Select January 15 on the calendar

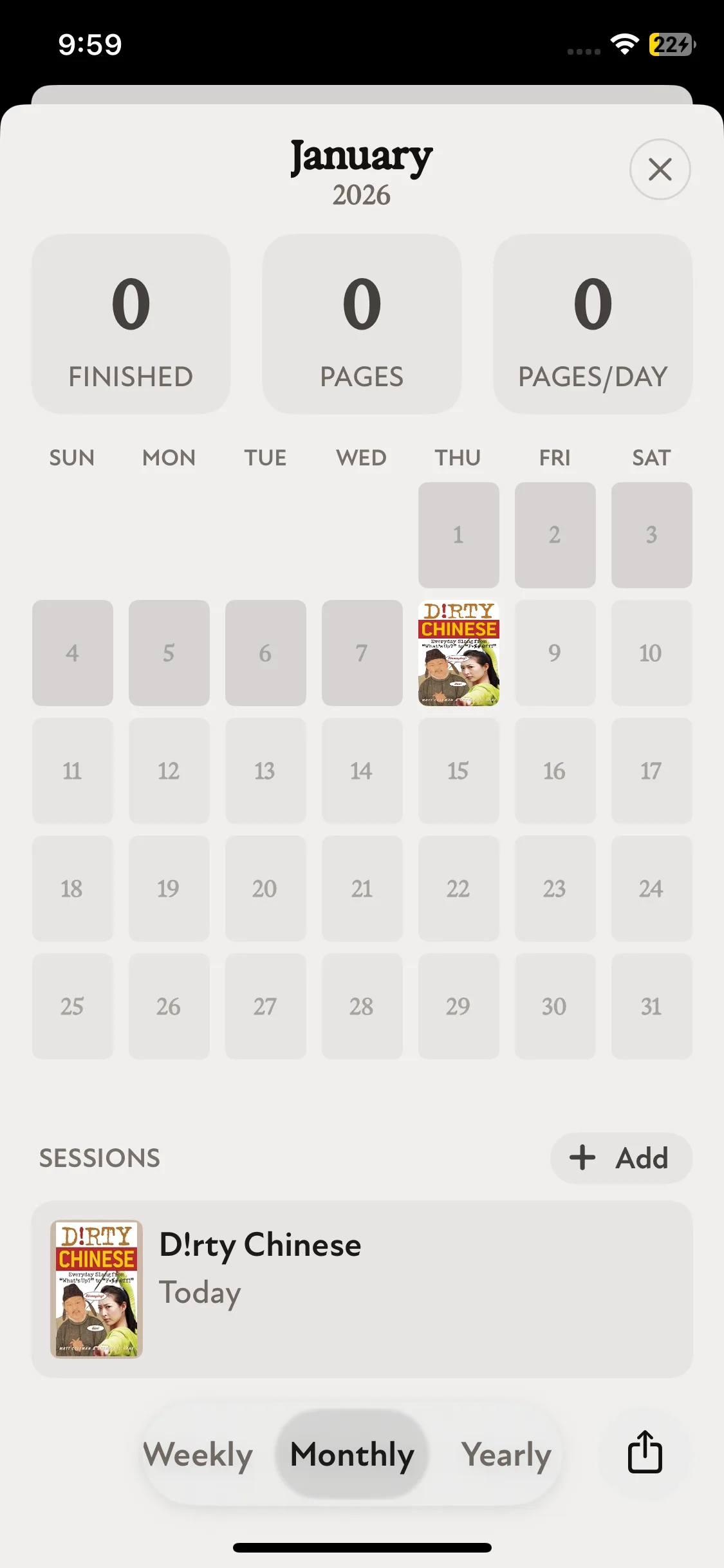(x=458, y=770)
